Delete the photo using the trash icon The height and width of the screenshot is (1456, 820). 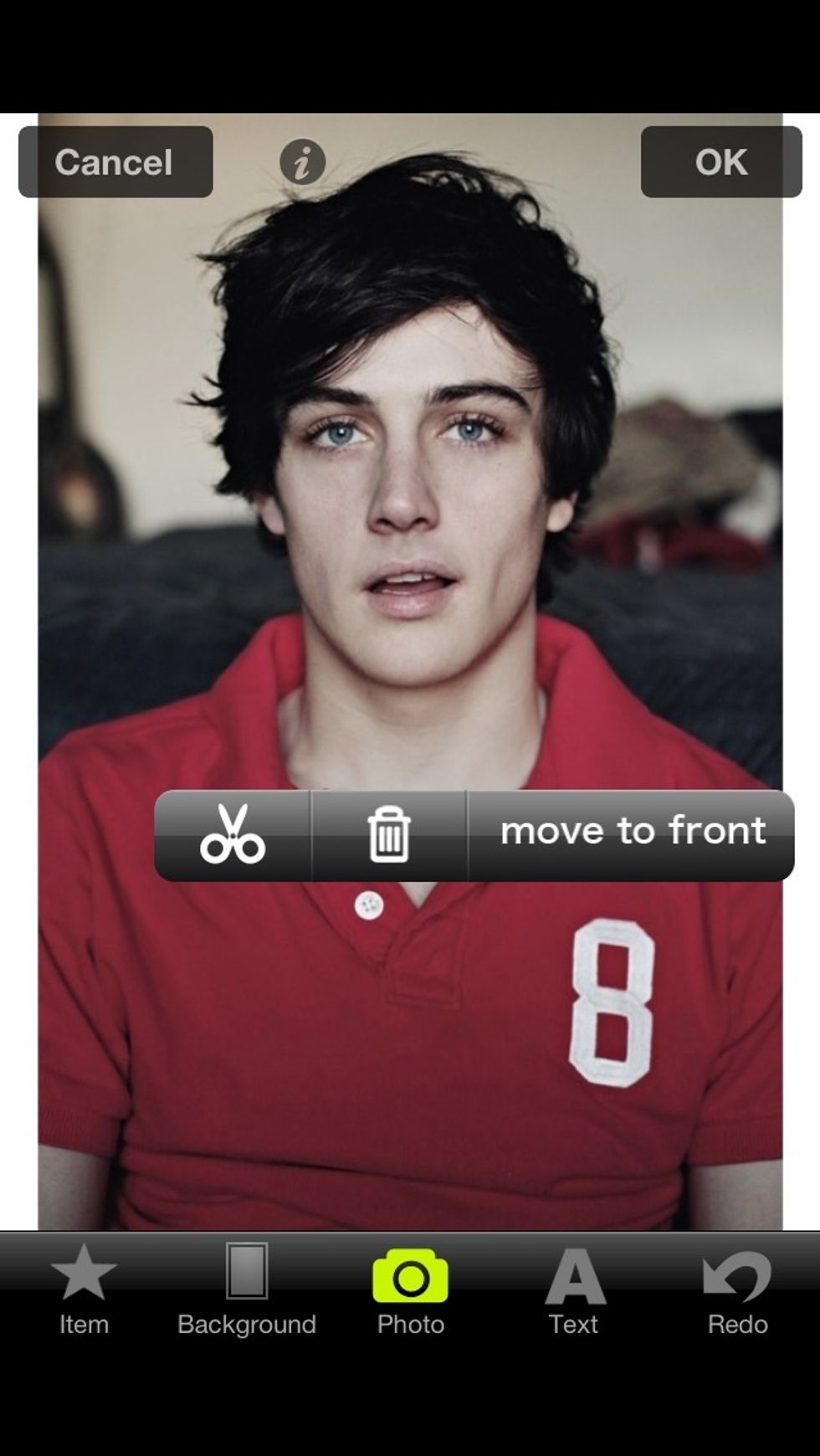(389, 835)
